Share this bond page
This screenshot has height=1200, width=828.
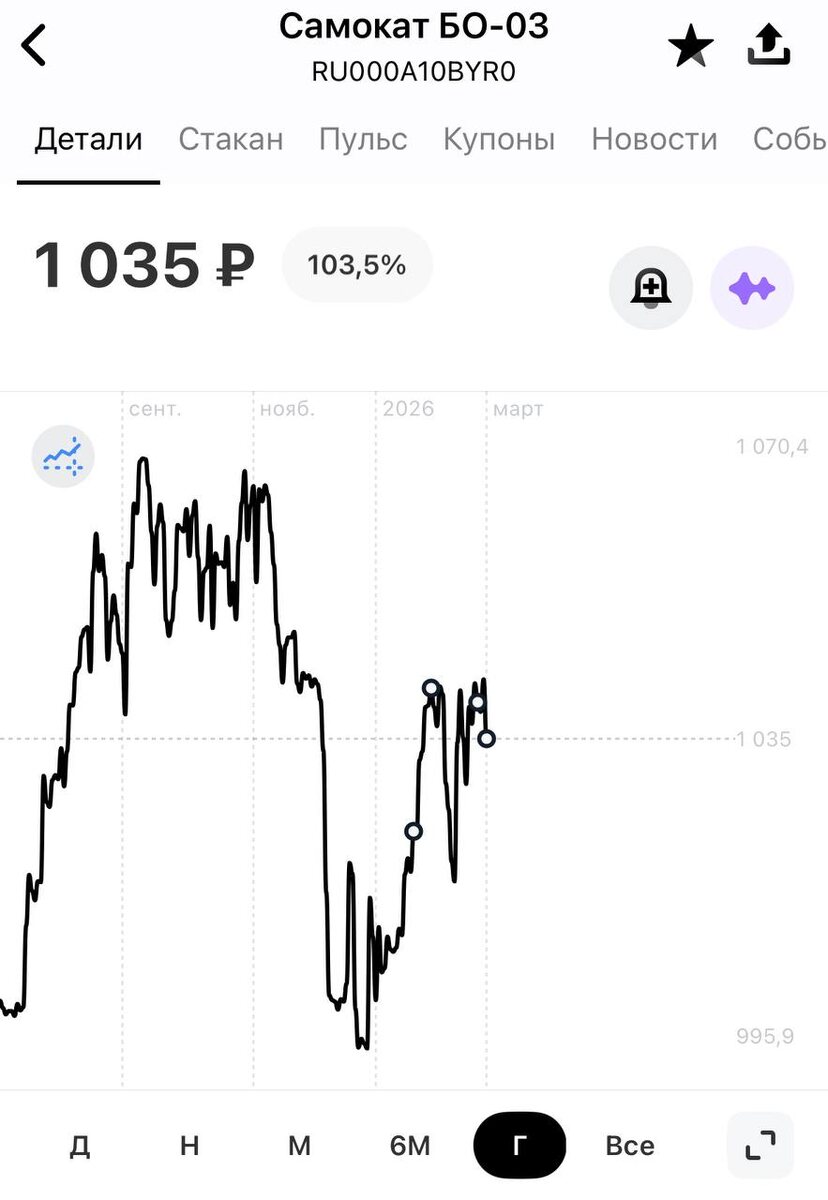pyautogui.click(x=769, y=45)
